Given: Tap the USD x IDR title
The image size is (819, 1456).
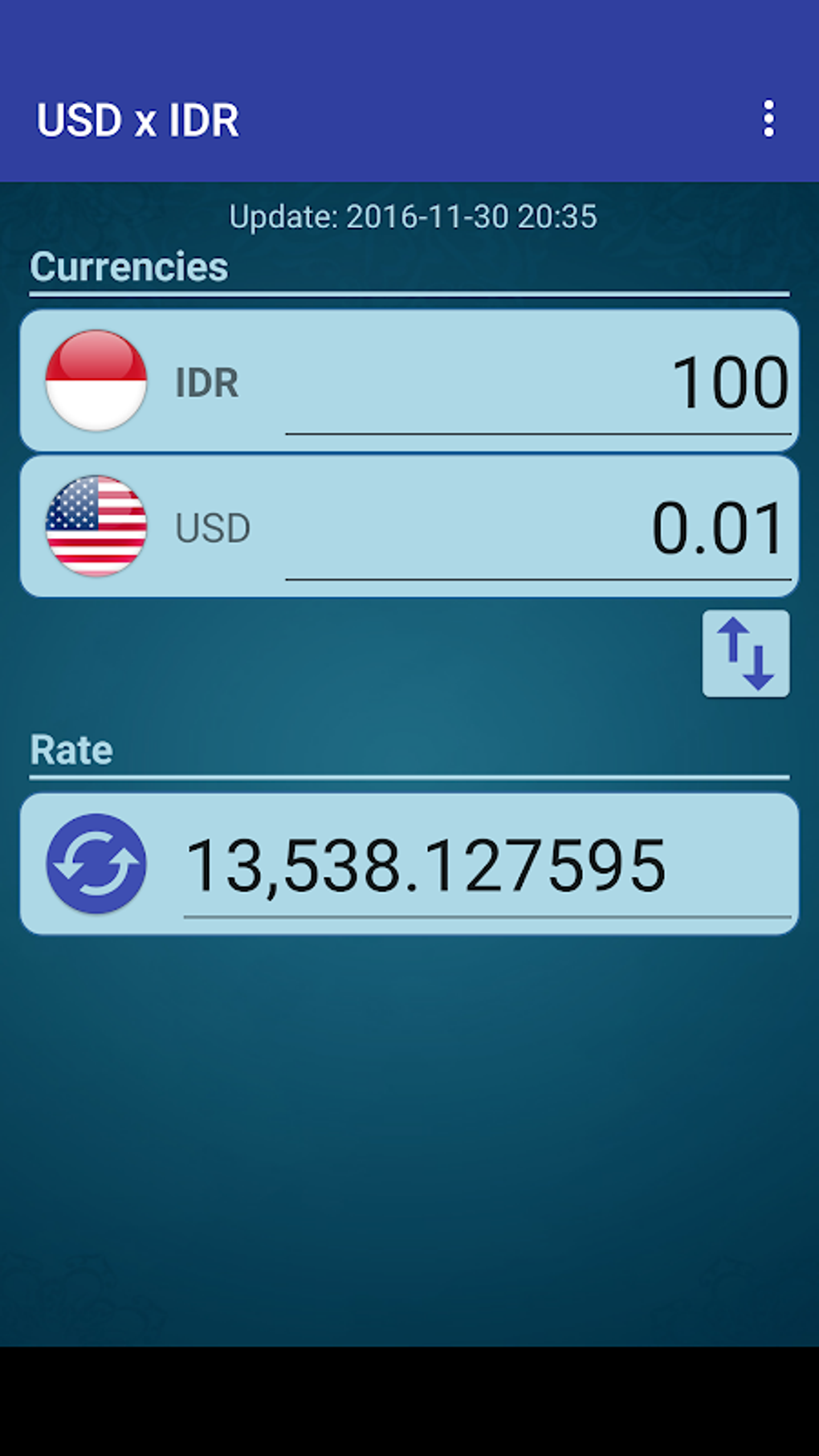Looking at the screenshot, I should (137, 119).
